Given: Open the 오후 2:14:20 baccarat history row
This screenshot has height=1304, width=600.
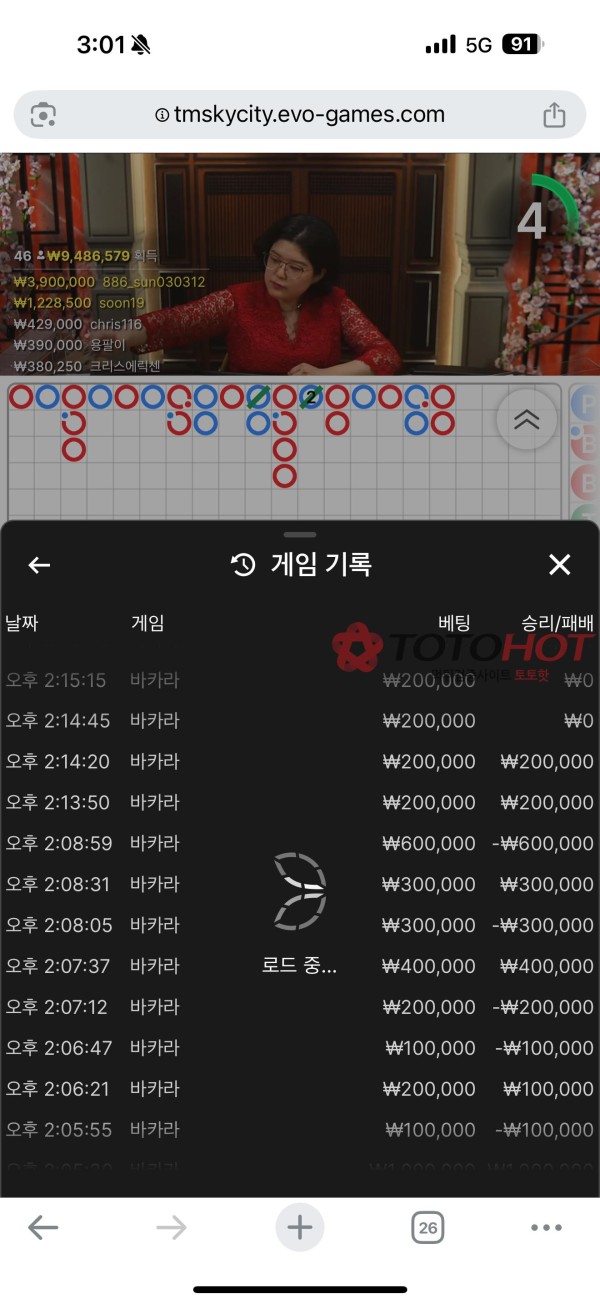Looking at the screenshot, I should click(300, 761).
